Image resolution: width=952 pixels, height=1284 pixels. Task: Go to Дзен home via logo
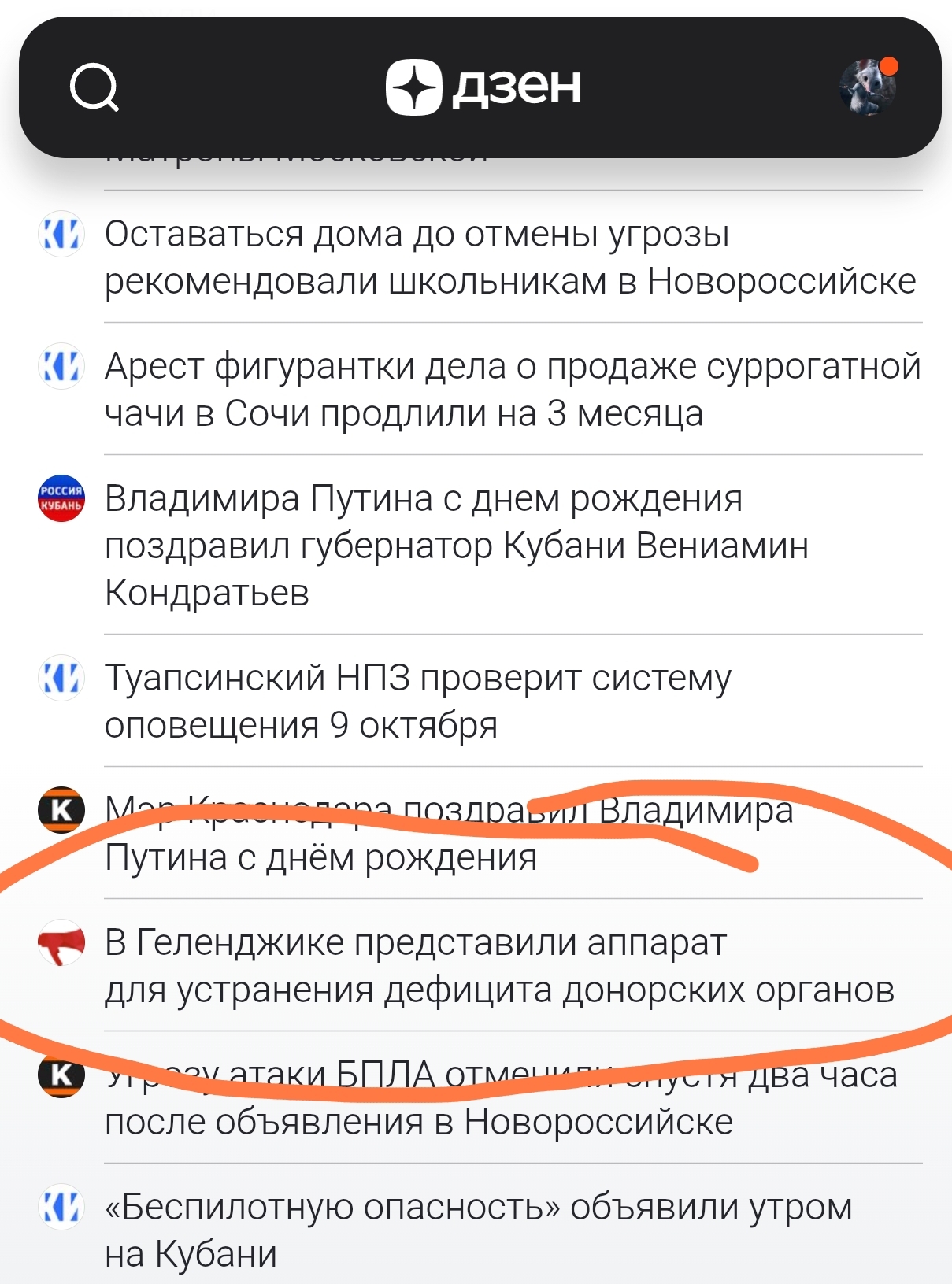tap(483, 87)
